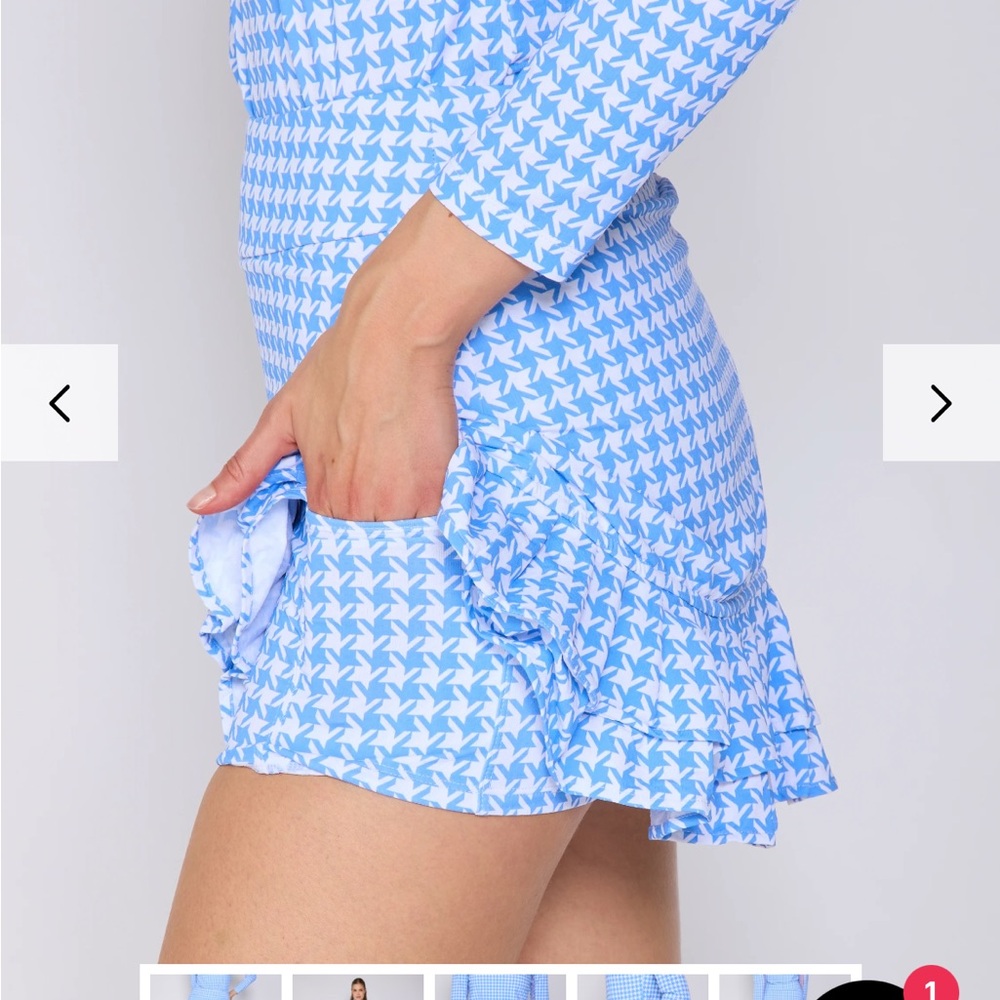Go to the previous product image
Image resolution: width=1000 pixels, height=1000 pixels.
pos(59,403)
